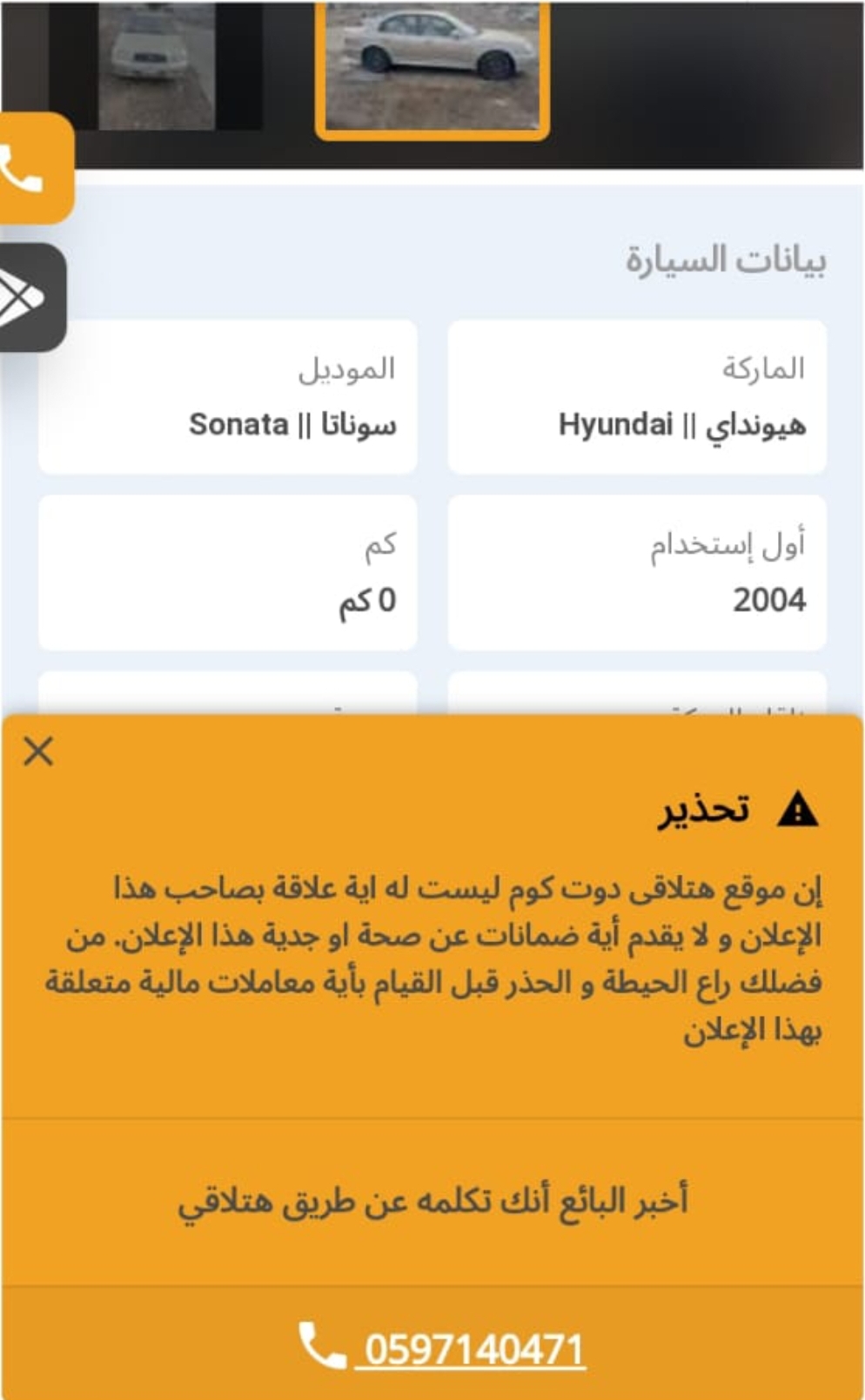Viewport: 865px width, 1400px height.
Task: Select the highlighted side-view car thumbnail
Action: tap(432, 68)
